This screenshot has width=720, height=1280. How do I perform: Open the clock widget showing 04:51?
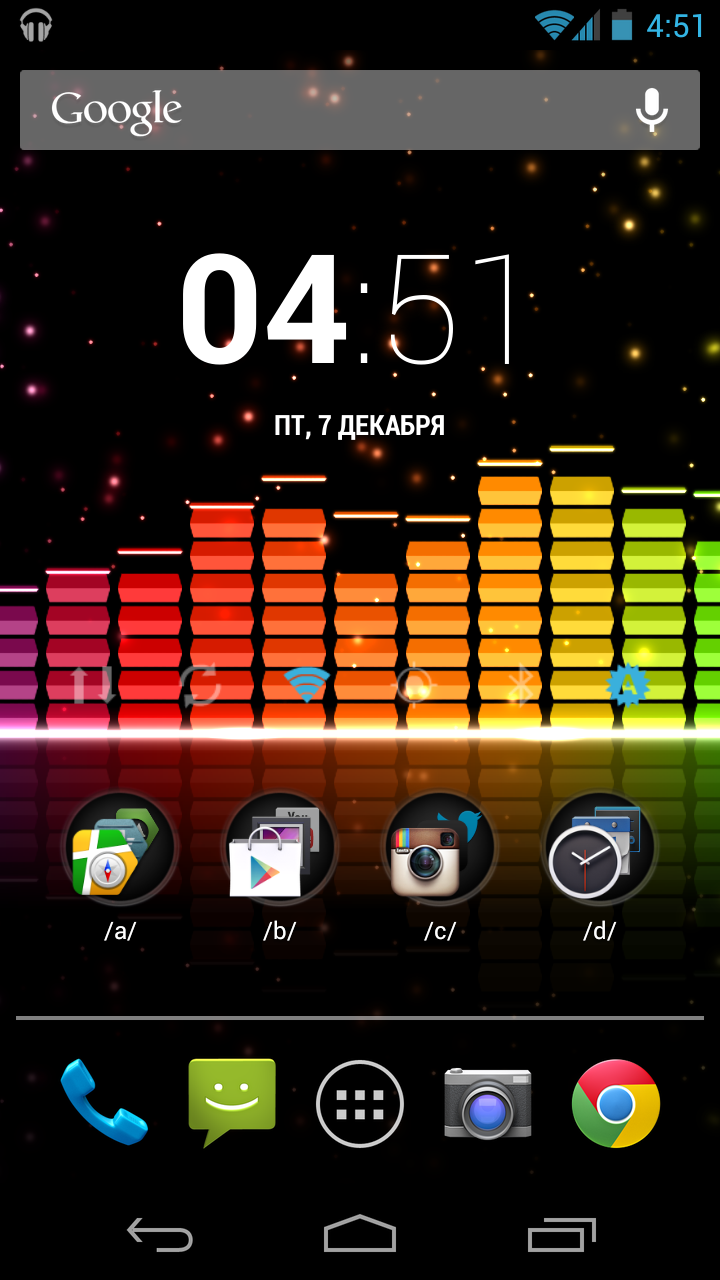pos(352,310)
